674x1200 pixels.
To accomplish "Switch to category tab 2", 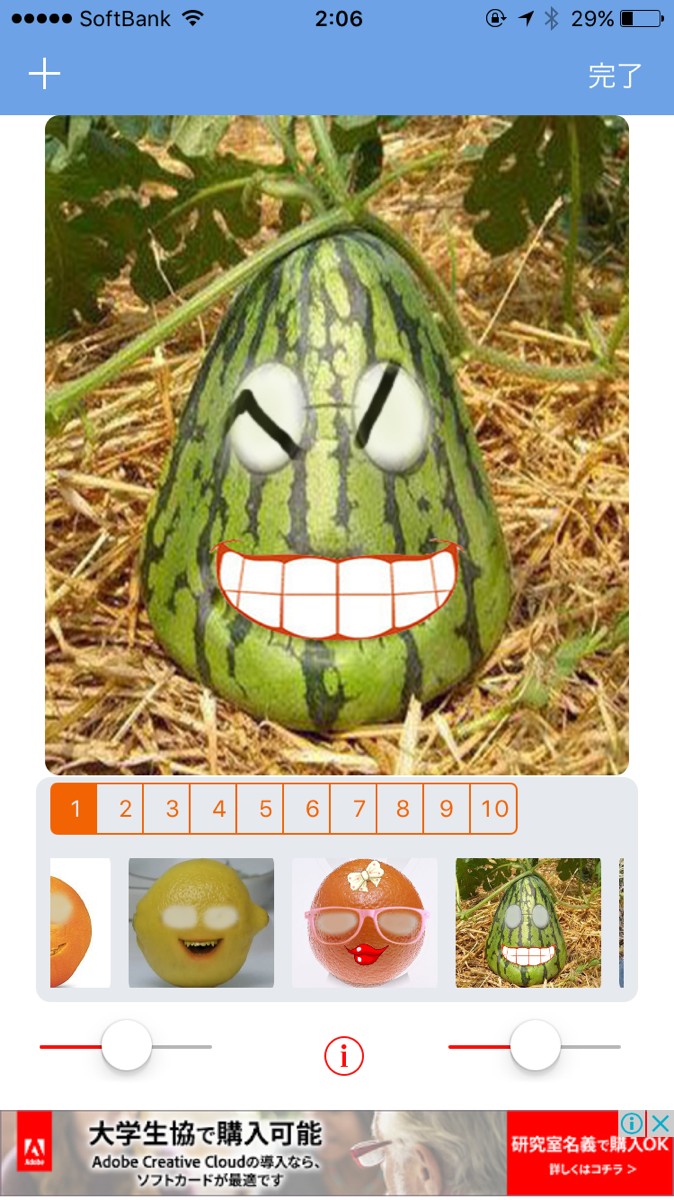I will 125,809.
